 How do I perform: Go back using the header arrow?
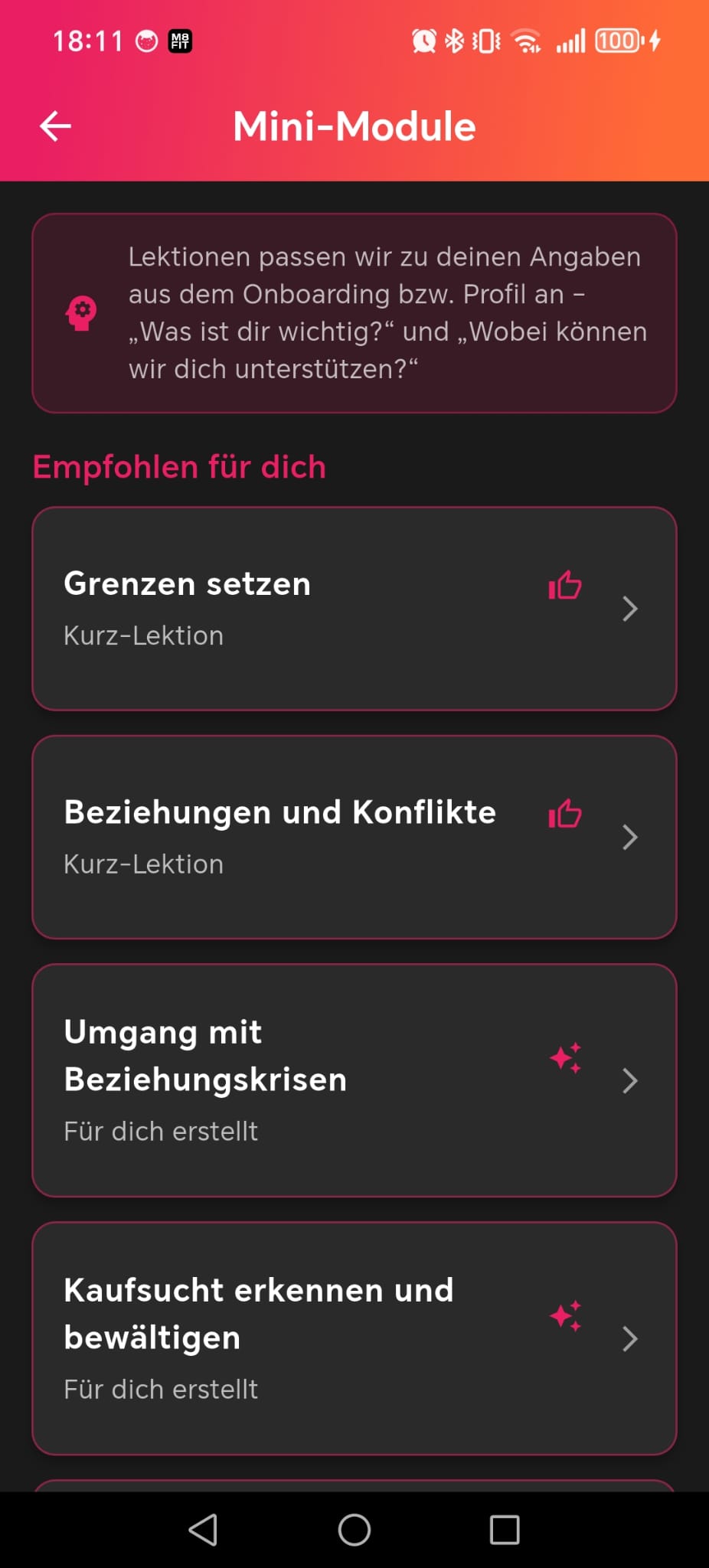(x=55, y=126)
